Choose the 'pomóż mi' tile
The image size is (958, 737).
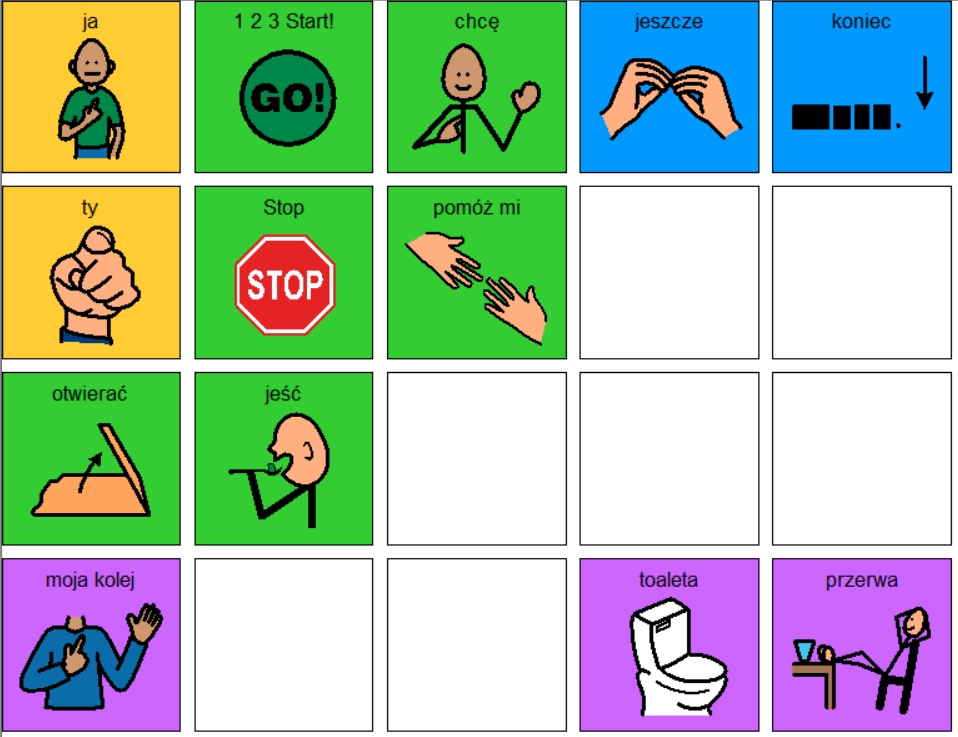[x=477, y=273]
